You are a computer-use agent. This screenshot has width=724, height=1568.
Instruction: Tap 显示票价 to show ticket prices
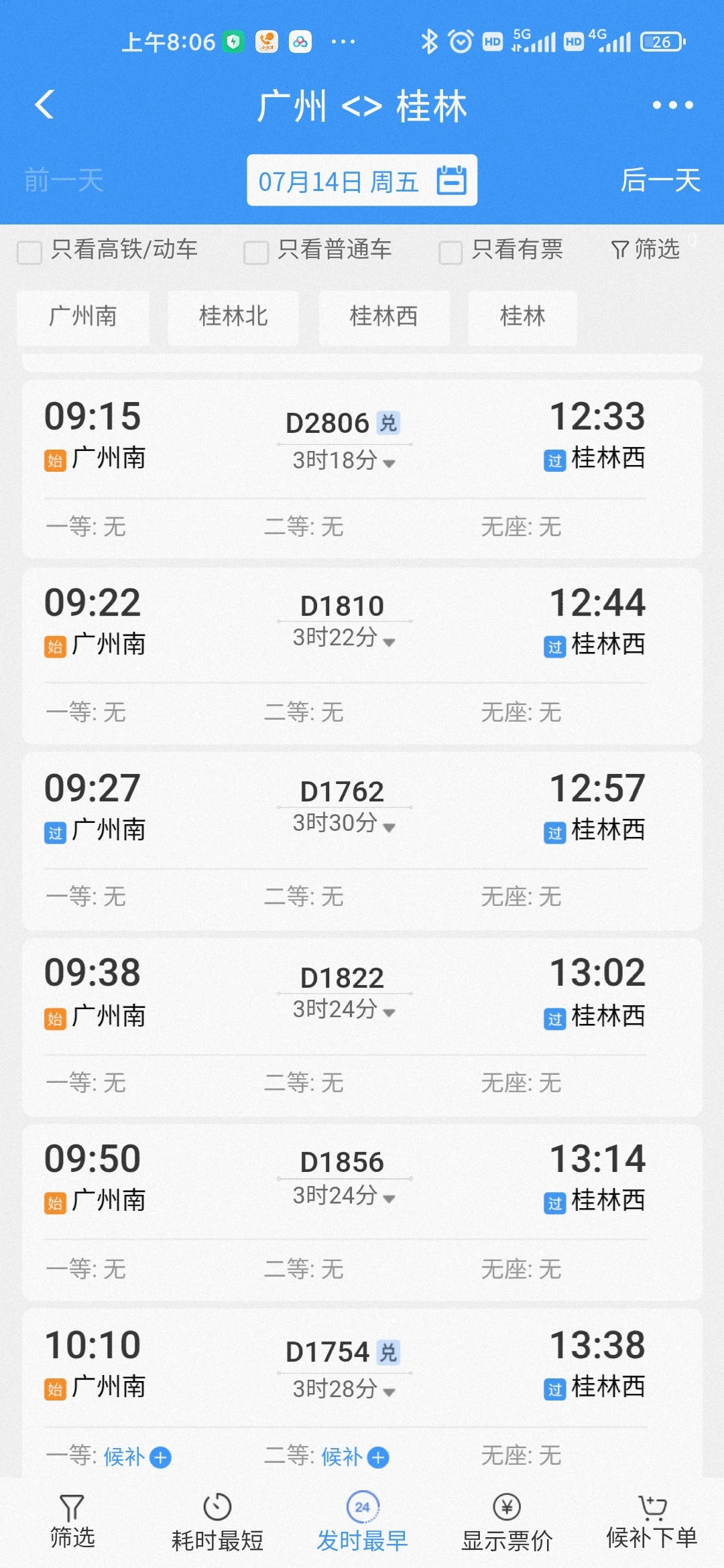tap(507, 1522)
